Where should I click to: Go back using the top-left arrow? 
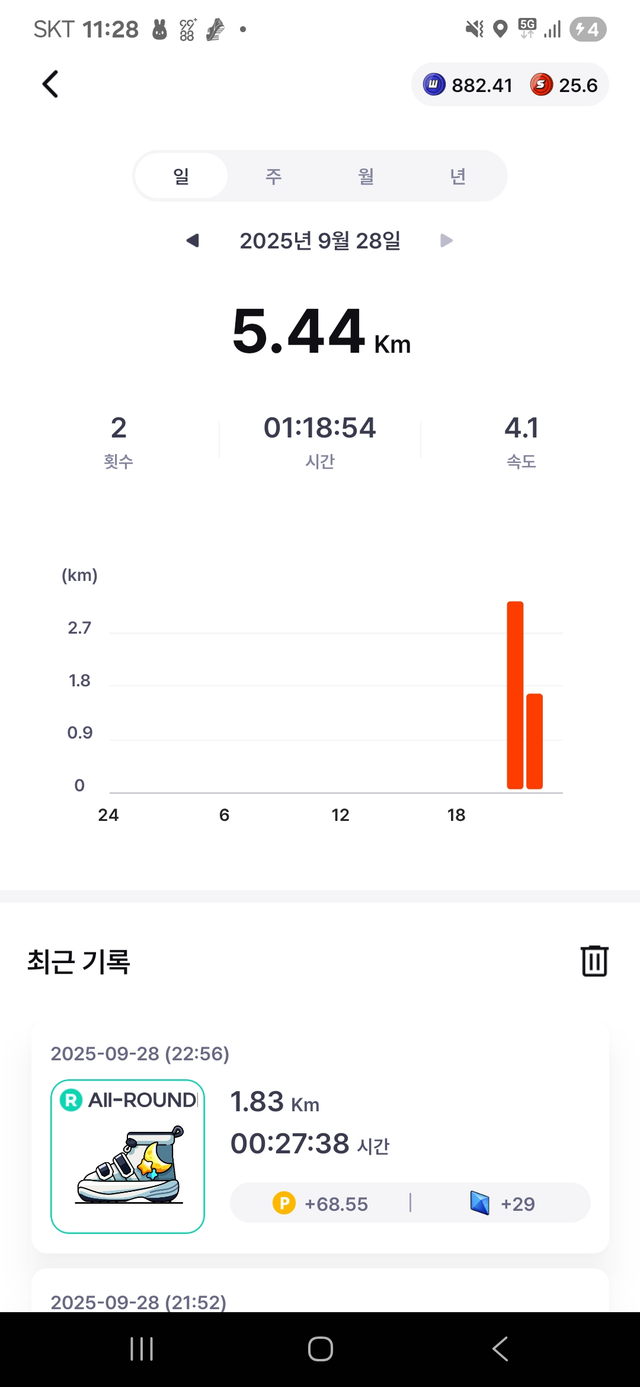pos(50,85)
